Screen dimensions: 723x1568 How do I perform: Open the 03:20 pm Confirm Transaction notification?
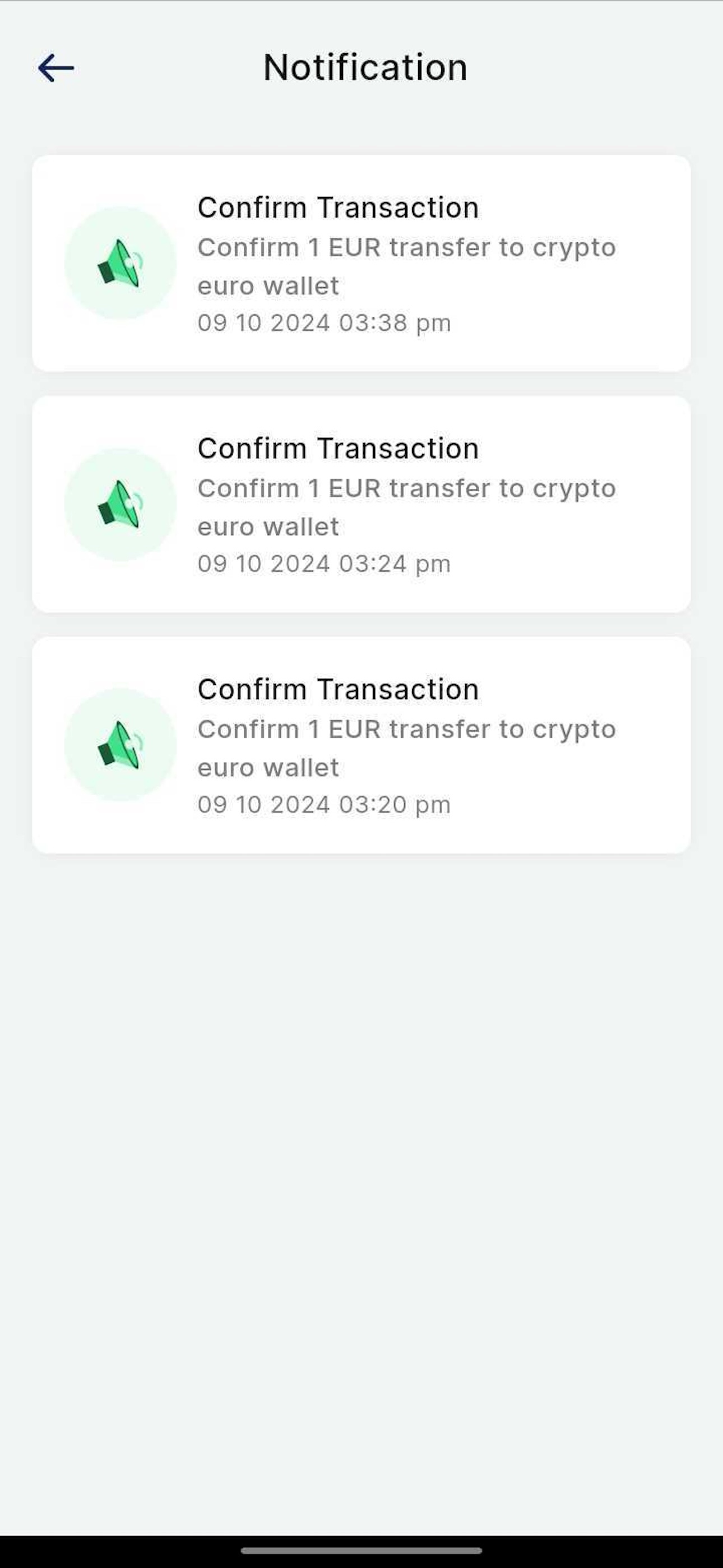[361, 745]
